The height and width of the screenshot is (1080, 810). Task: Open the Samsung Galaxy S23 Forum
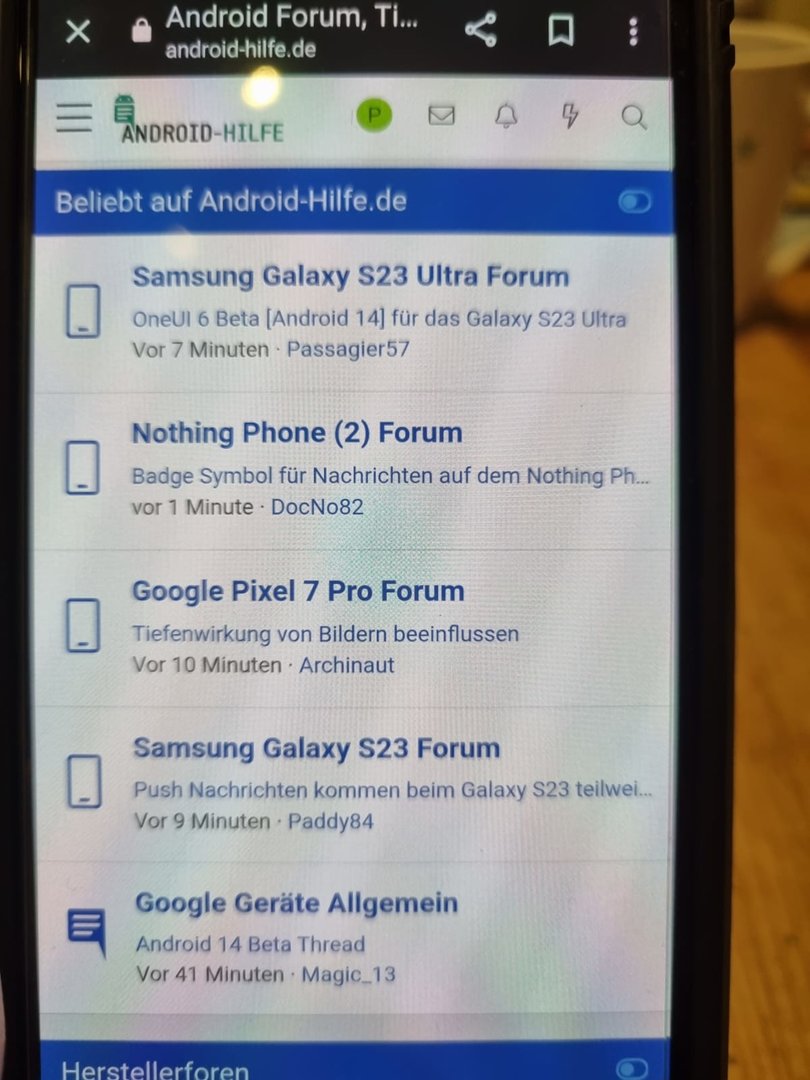316,748
